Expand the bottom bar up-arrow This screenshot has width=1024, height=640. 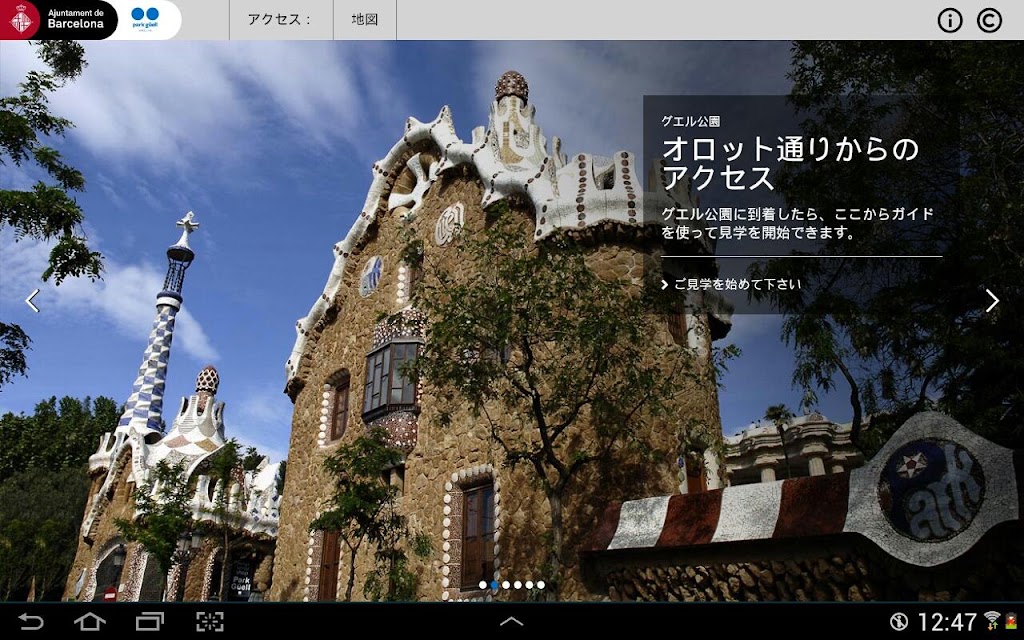tap(511, 621)
